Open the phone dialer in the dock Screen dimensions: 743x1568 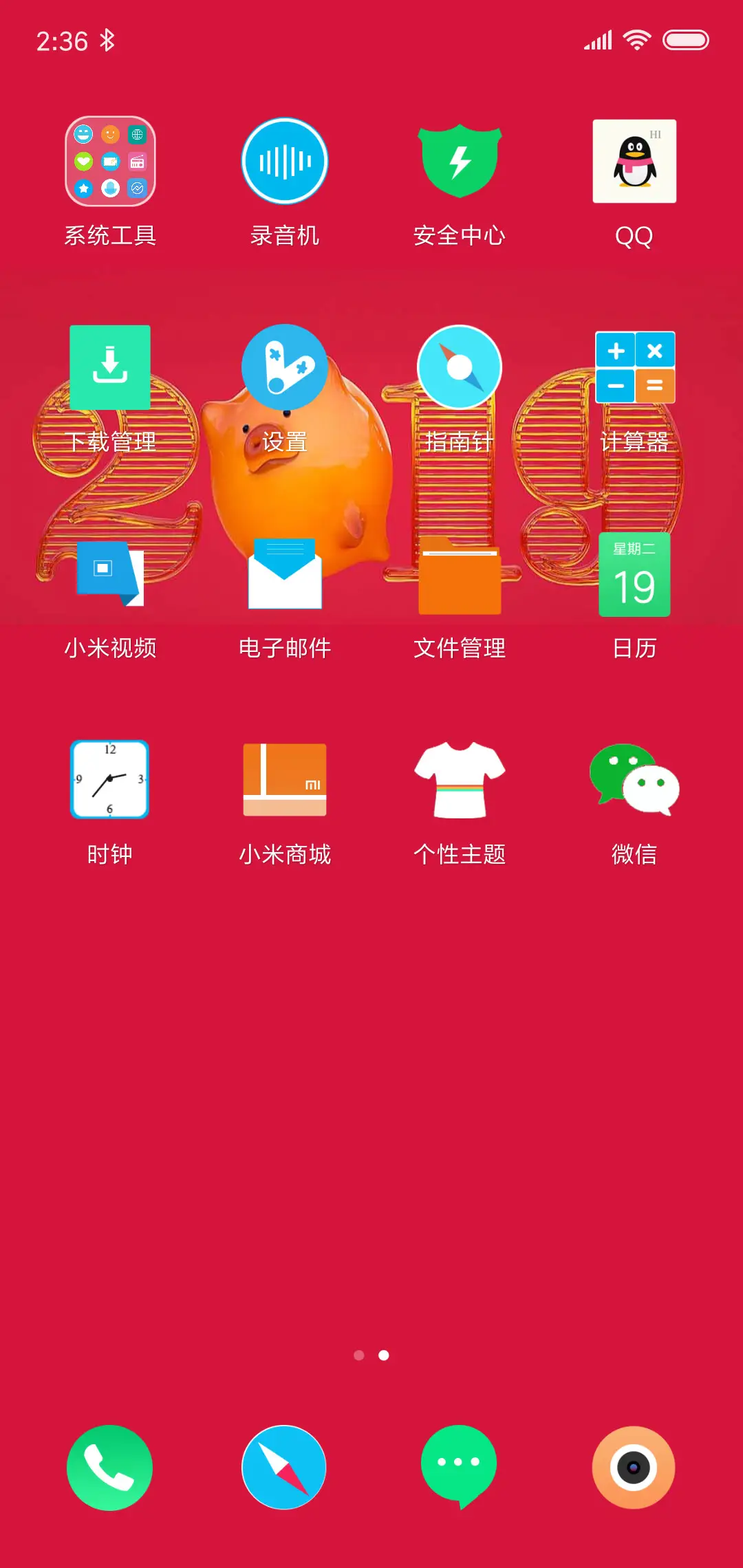[x=109, y=1466]
